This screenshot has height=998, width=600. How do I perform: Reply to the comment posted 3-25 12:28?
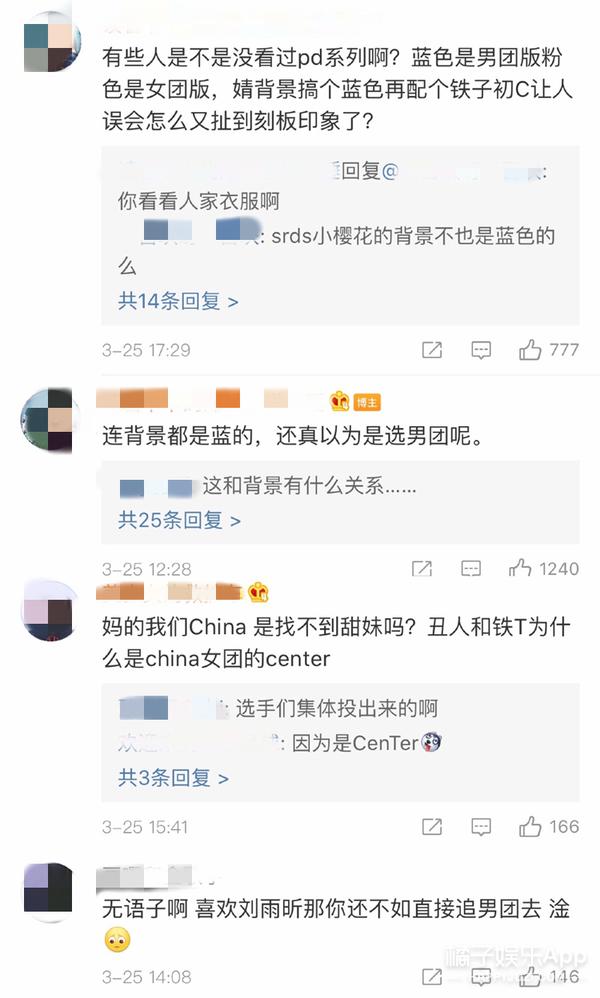(x=471, y=568)
